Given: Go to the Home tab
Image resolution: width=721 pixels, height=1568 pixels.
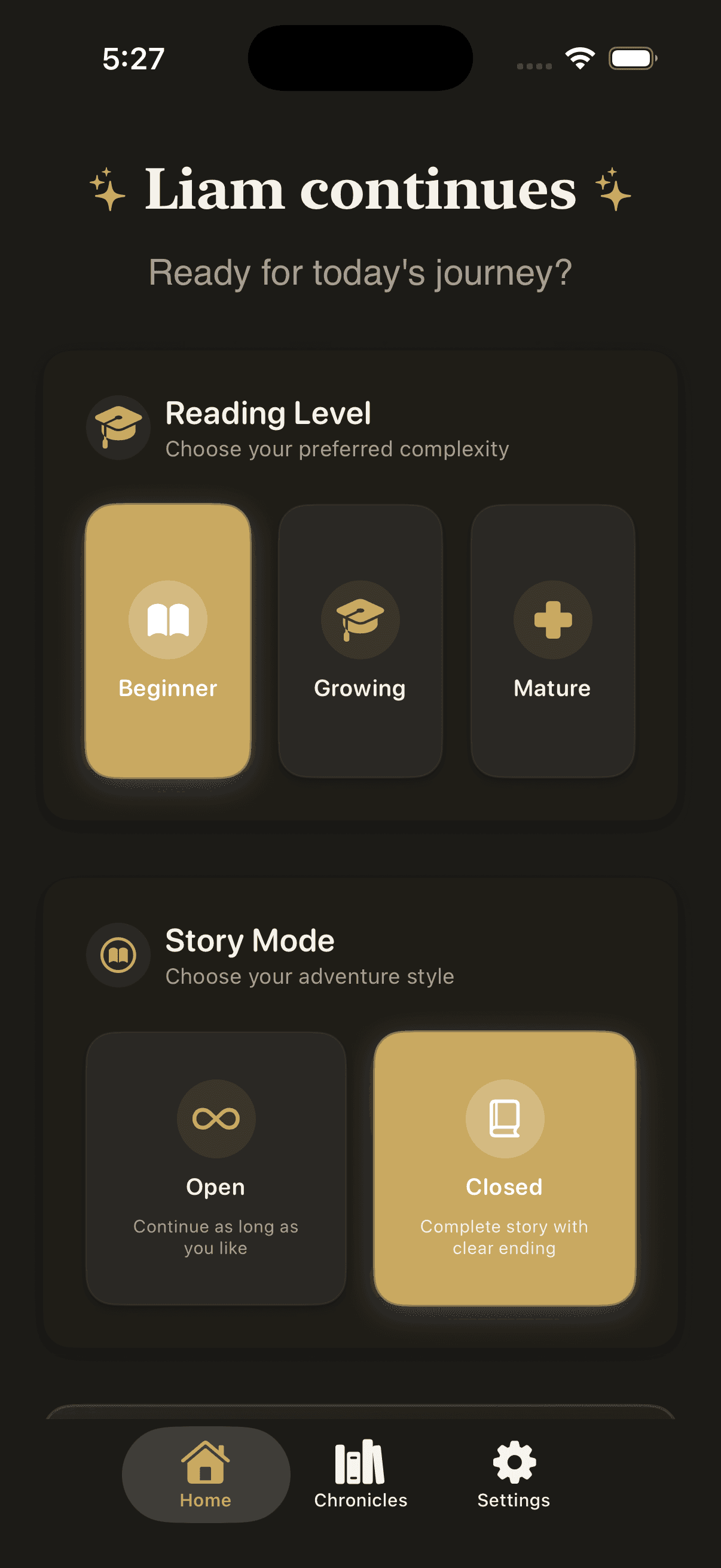Looking at the screenshot, I should pyautogui.click(x=206, y=1474).
